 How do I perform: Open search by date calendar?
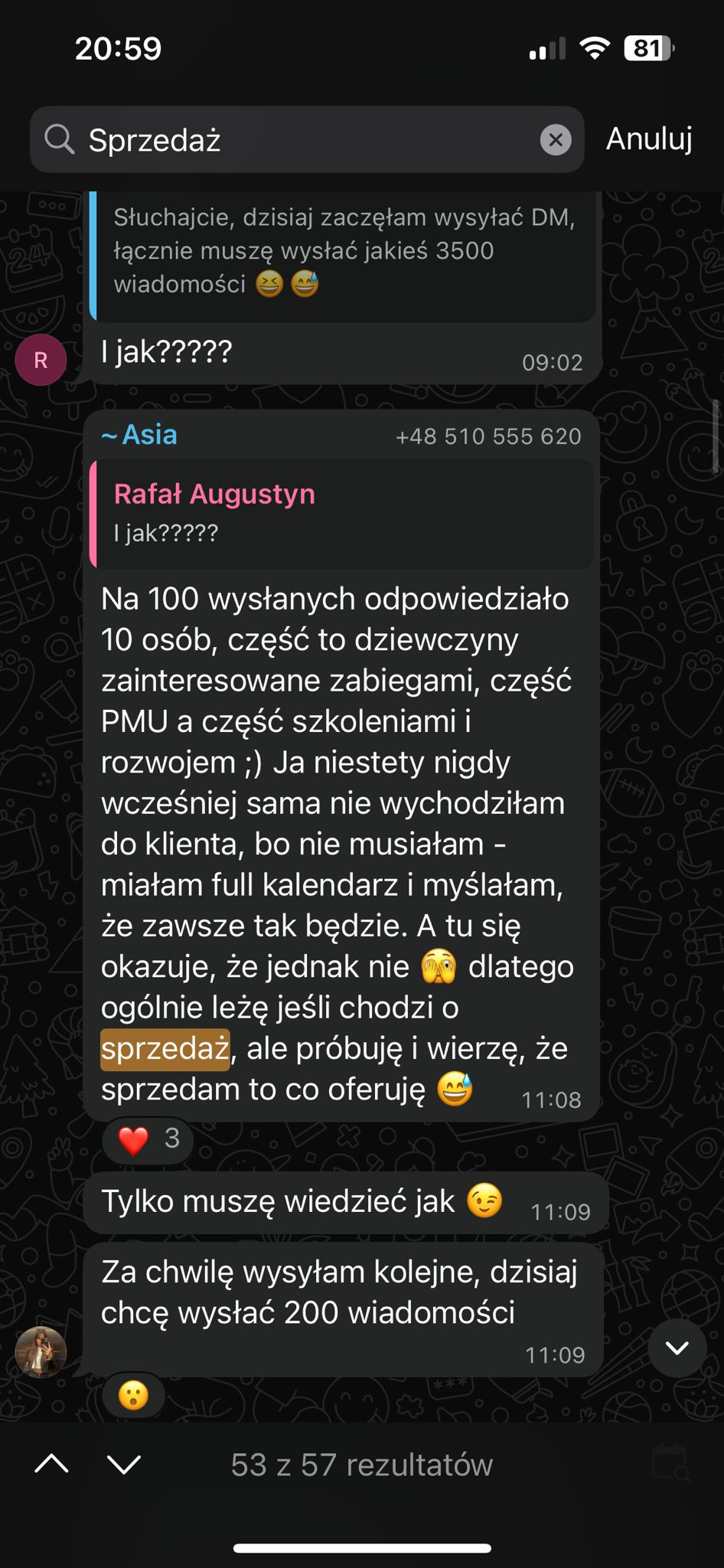tap(671, 1465)
